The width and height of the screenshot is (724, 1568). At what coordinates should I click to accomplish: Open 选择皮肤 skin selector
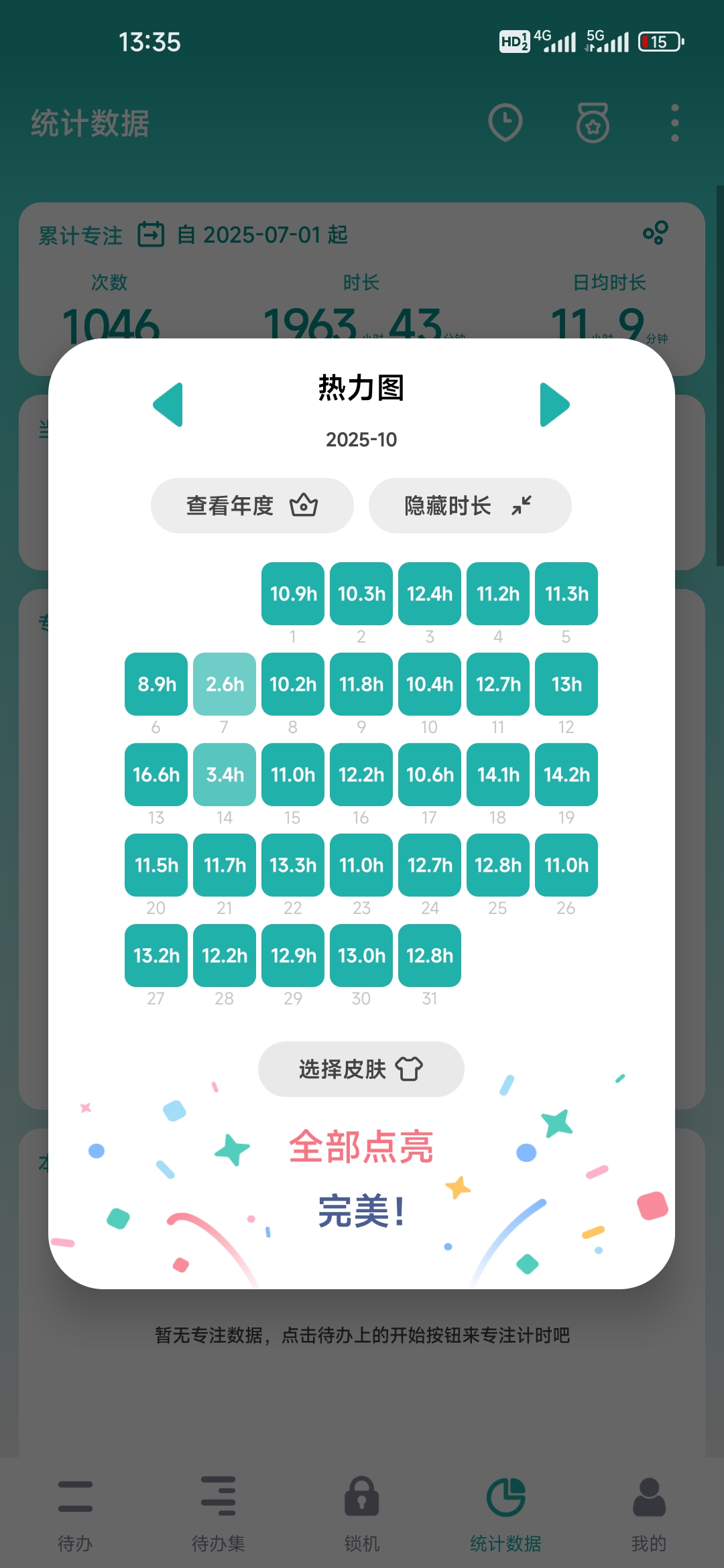click(361, 1069)
